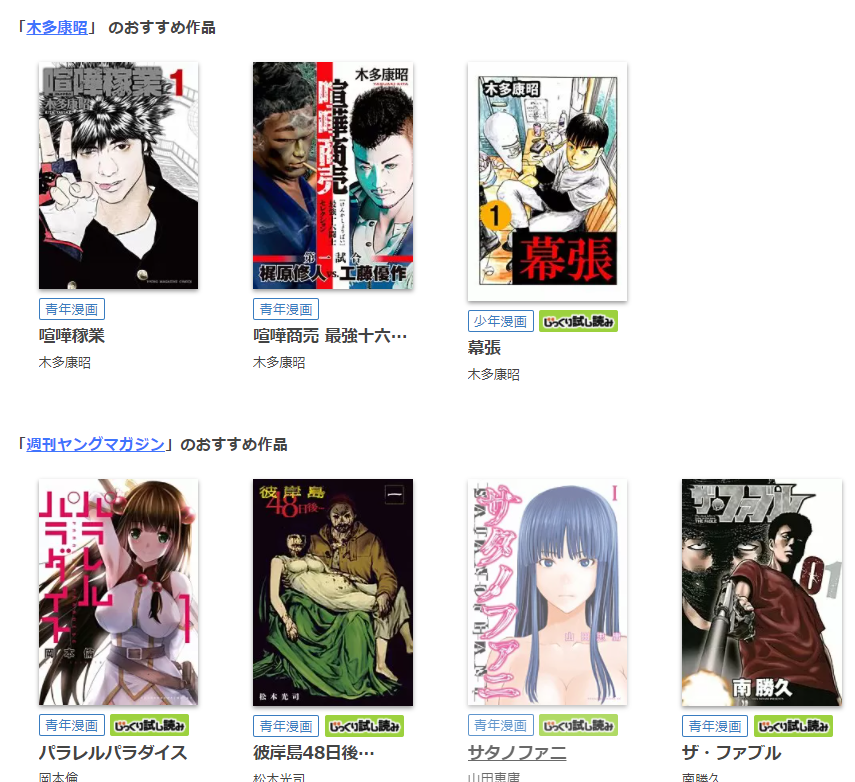Open the 彼岸島48日後 manga cover
This screenshot has height=782, width=855.
tap(333, 592)
